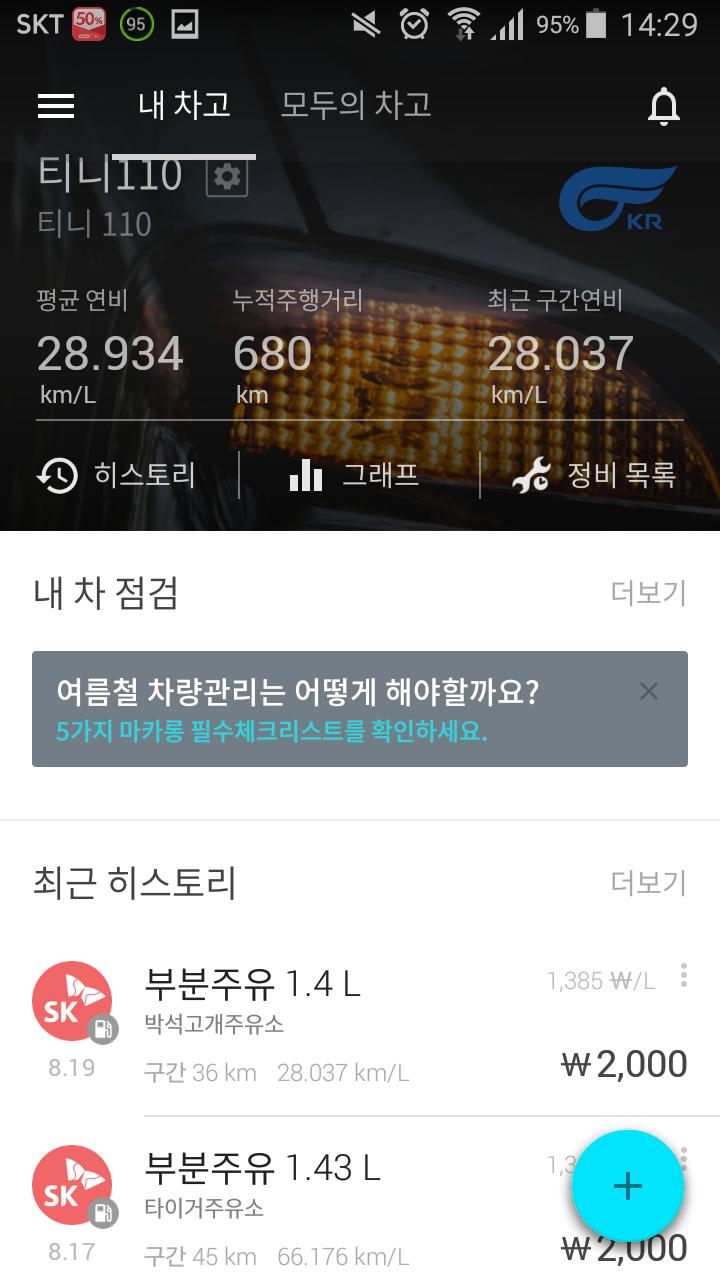Image resolution: width=720 pixels, height=1280 pixels.
Task: Open 정비 목록 maintenance list
Action: click(x=594, y=475)
